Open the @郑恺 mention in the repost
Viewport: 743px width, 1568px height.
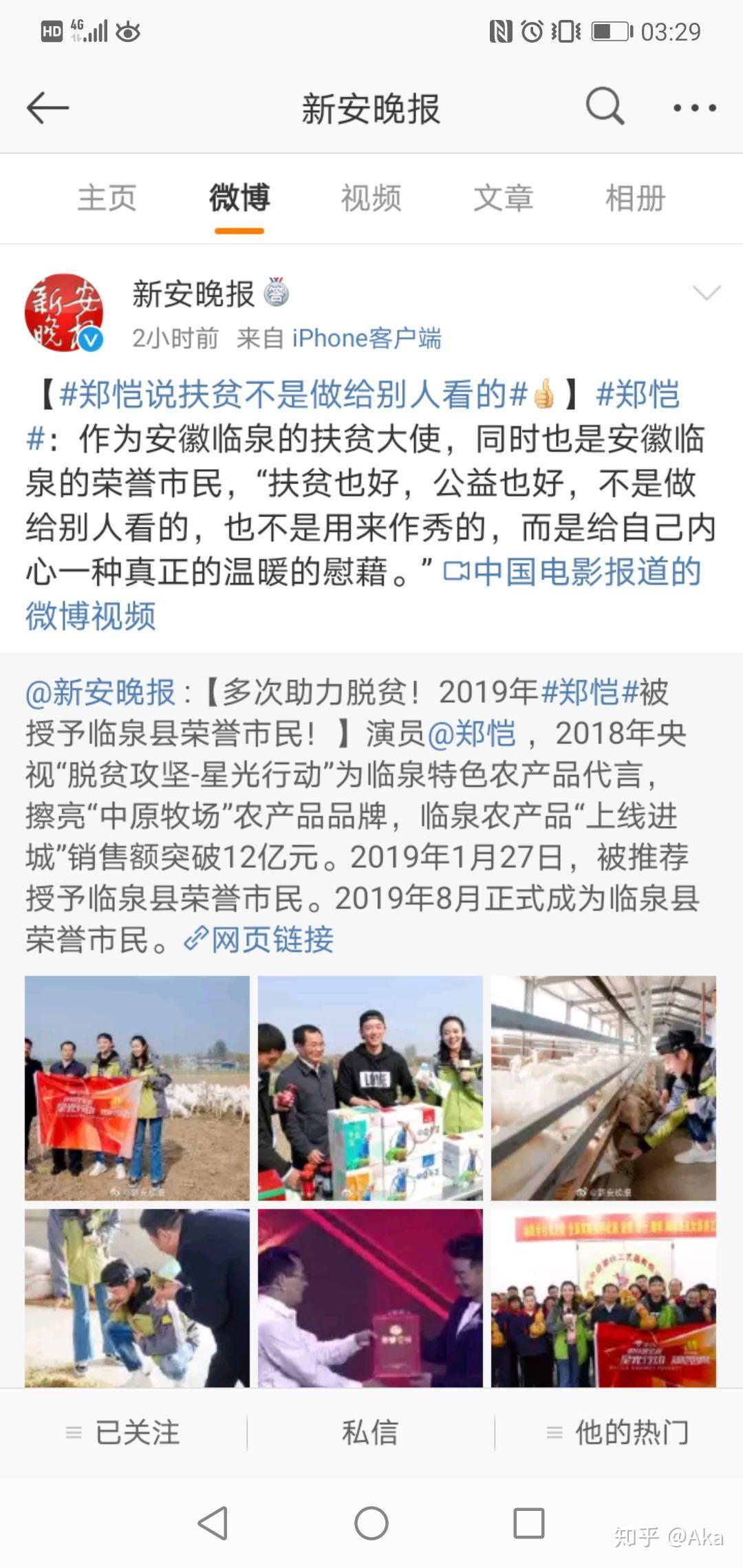point(471,734)
